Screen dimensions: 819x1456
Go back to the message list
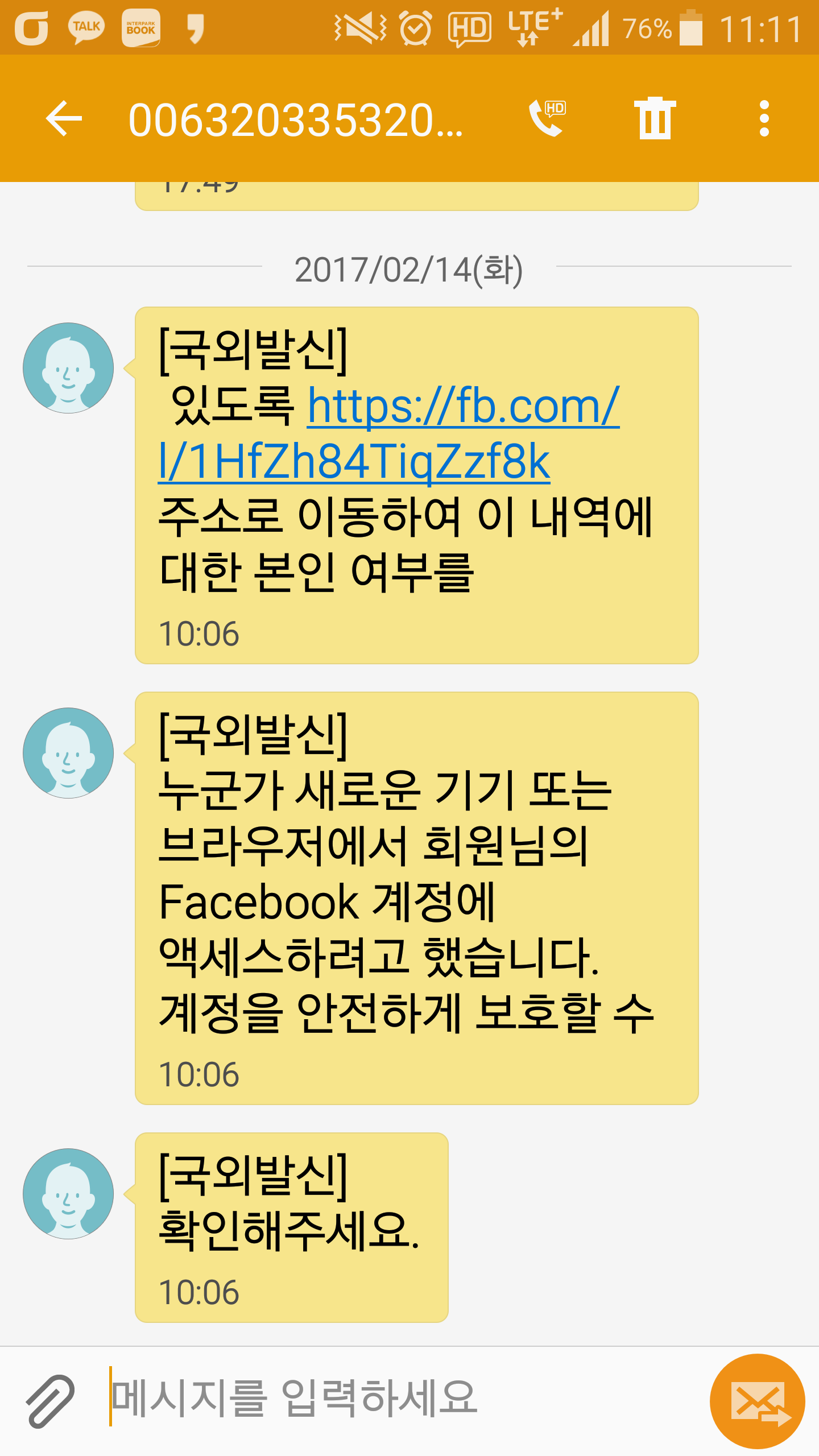[64, 119]
